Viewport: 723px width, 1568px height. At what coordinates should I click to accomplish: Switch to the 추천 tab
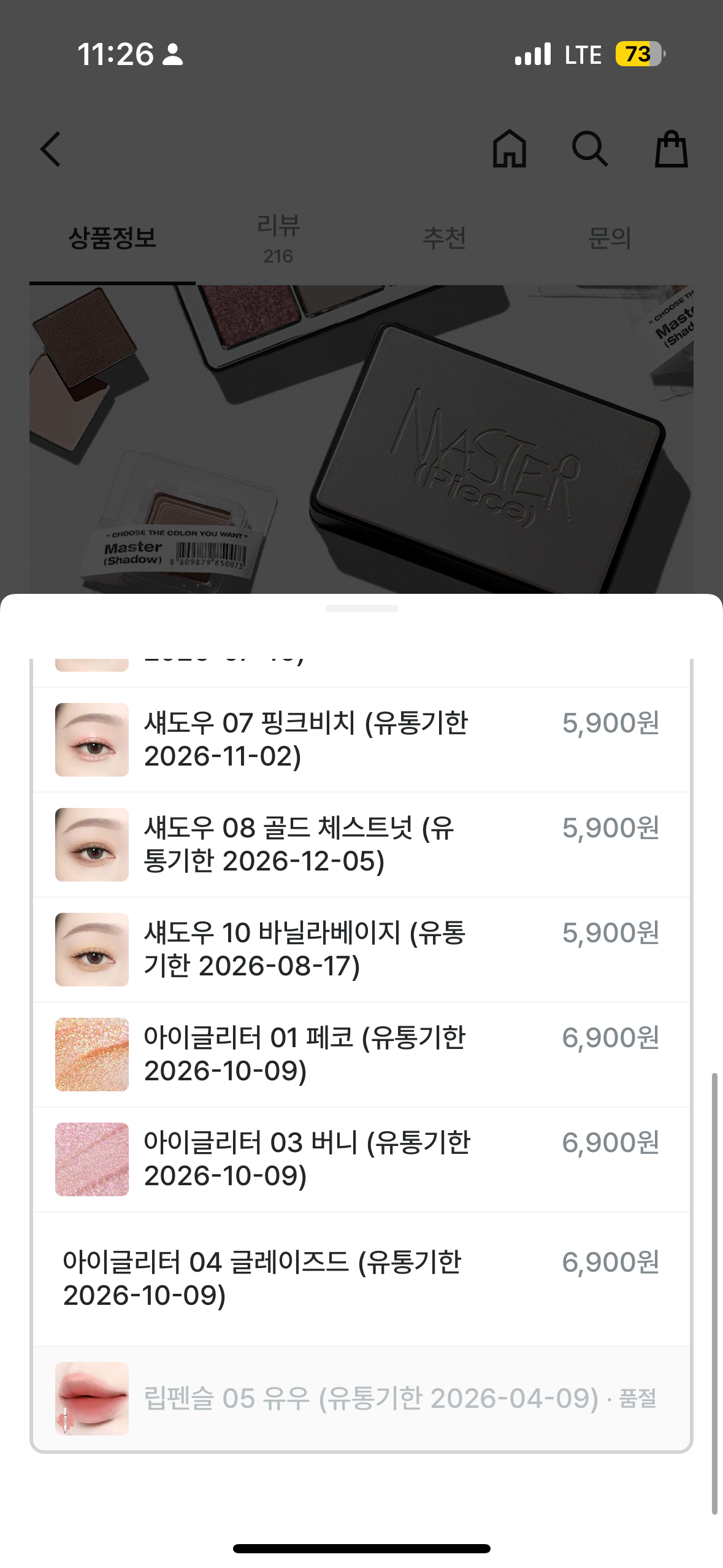[444, 238]
